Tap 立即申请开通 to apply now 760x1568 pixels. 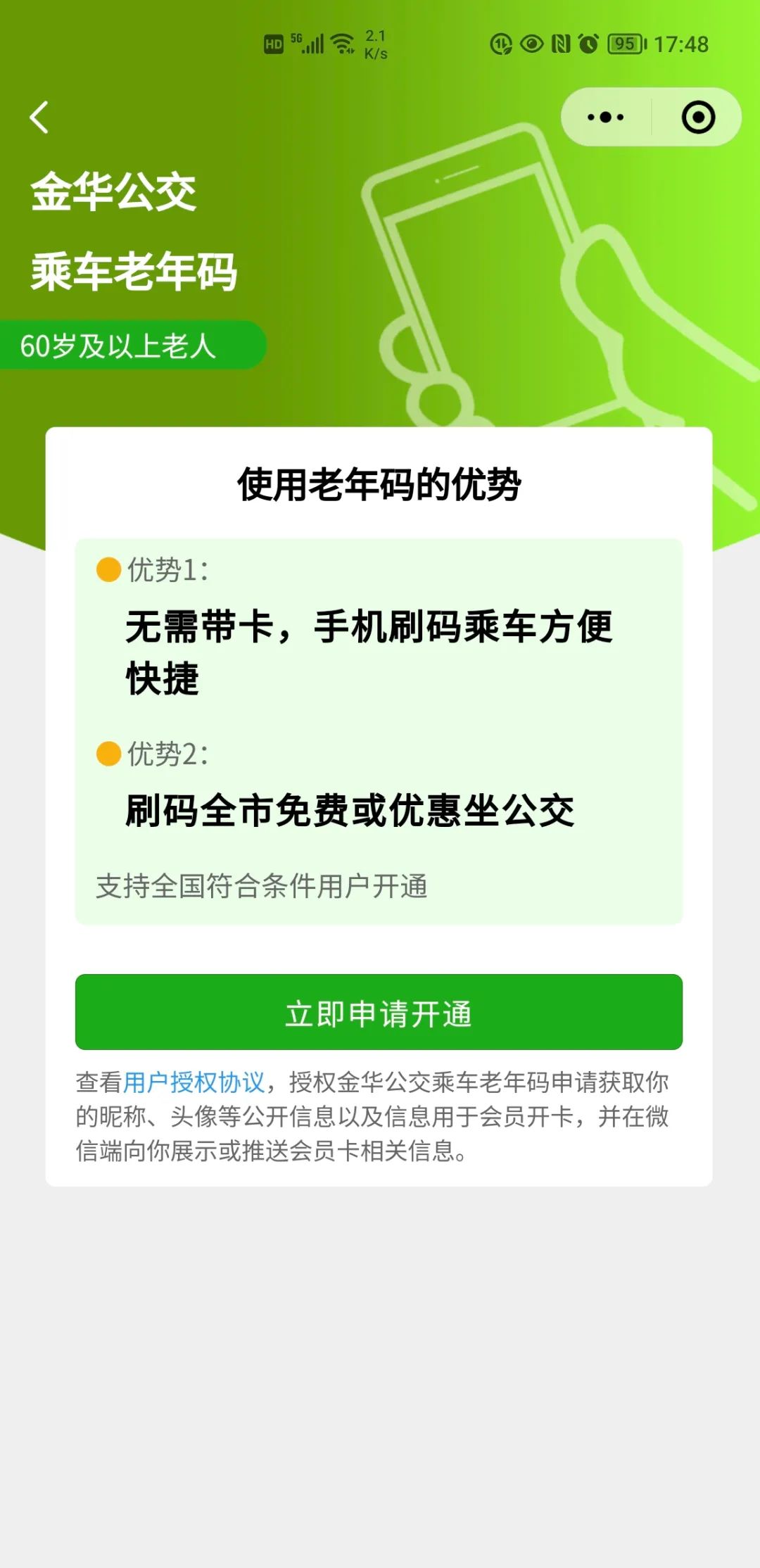pyautogui.click(x=379, y=1012)
